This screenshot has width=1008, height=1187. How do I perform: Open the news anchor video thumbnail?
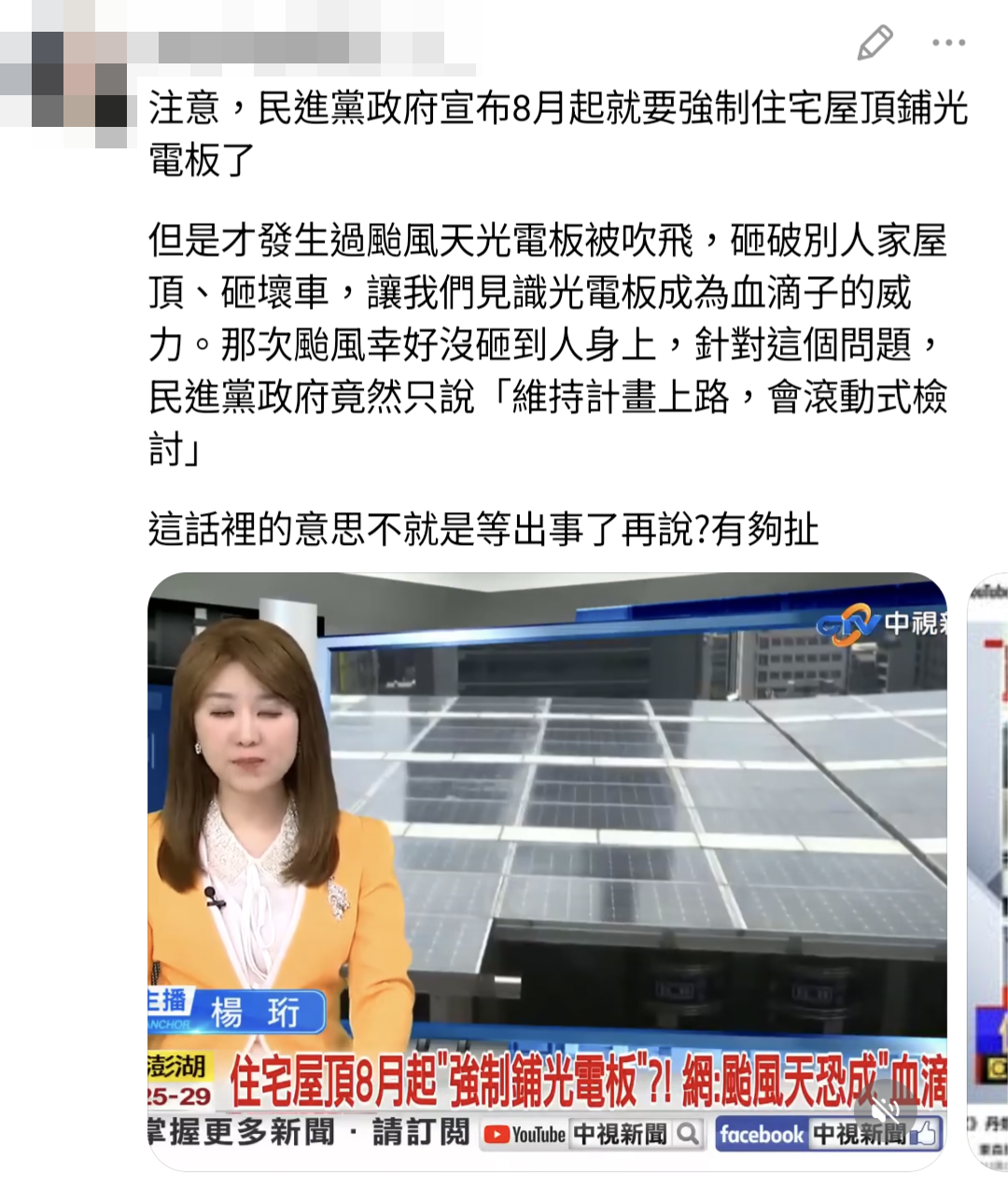tap(548, 872)
